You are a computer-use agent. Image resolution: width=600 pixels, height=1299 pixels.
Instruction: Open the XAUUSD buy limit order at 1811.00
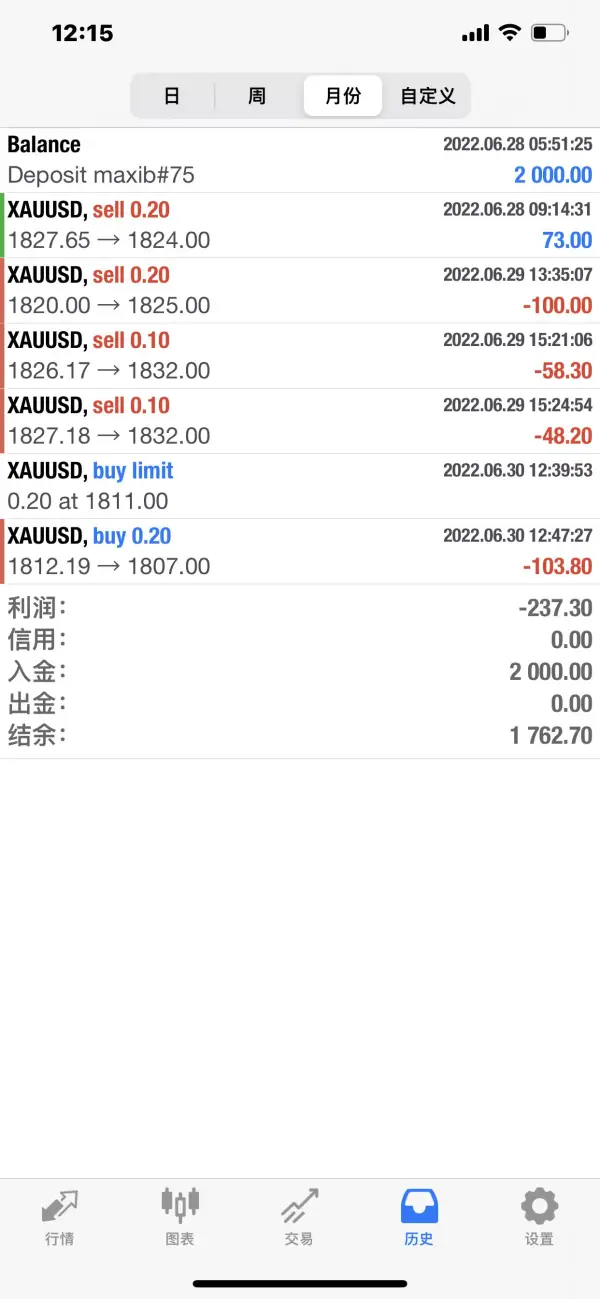[x=300, y=486]
